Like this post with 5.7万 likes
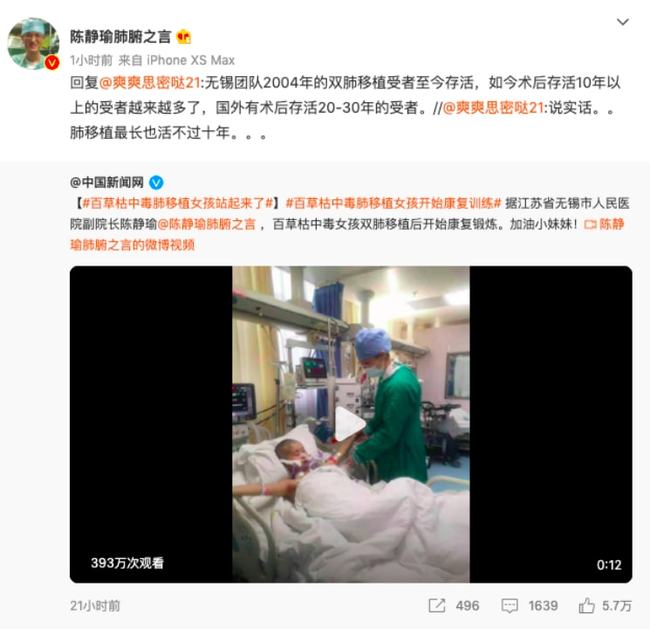The image size is (650, 629). [606, 605]
